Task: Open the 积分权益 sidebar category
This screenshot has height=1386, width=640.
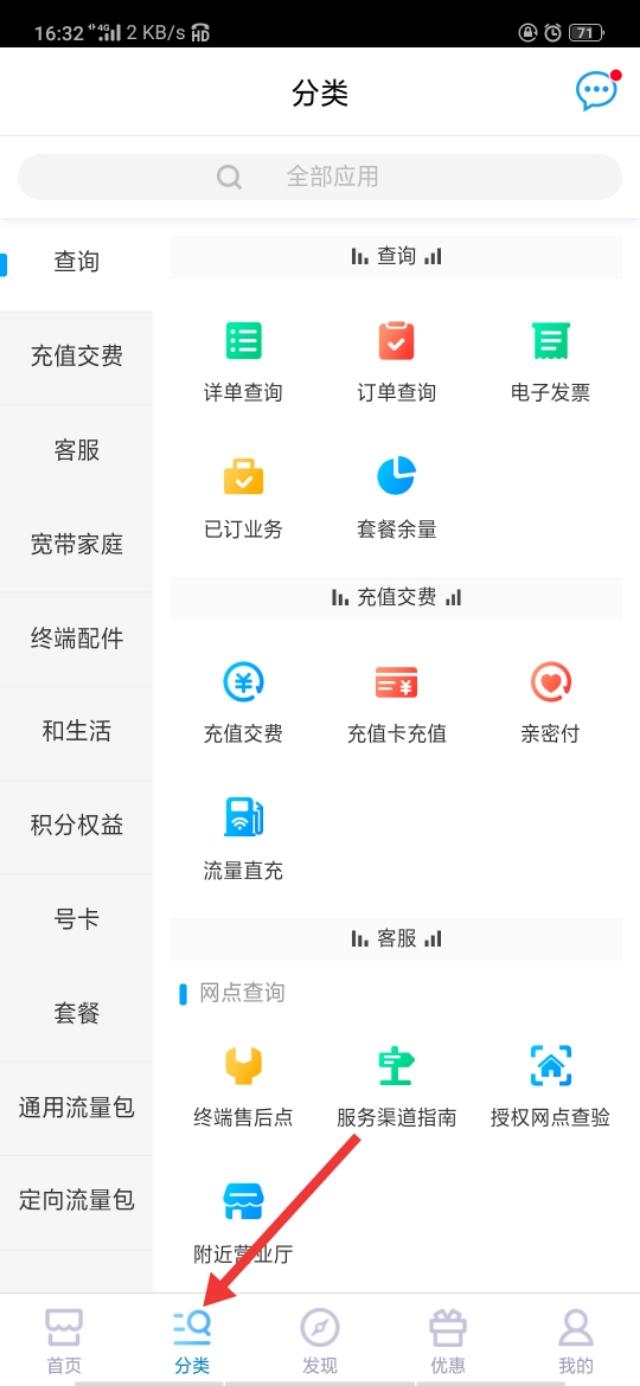Action: [76, 825]
